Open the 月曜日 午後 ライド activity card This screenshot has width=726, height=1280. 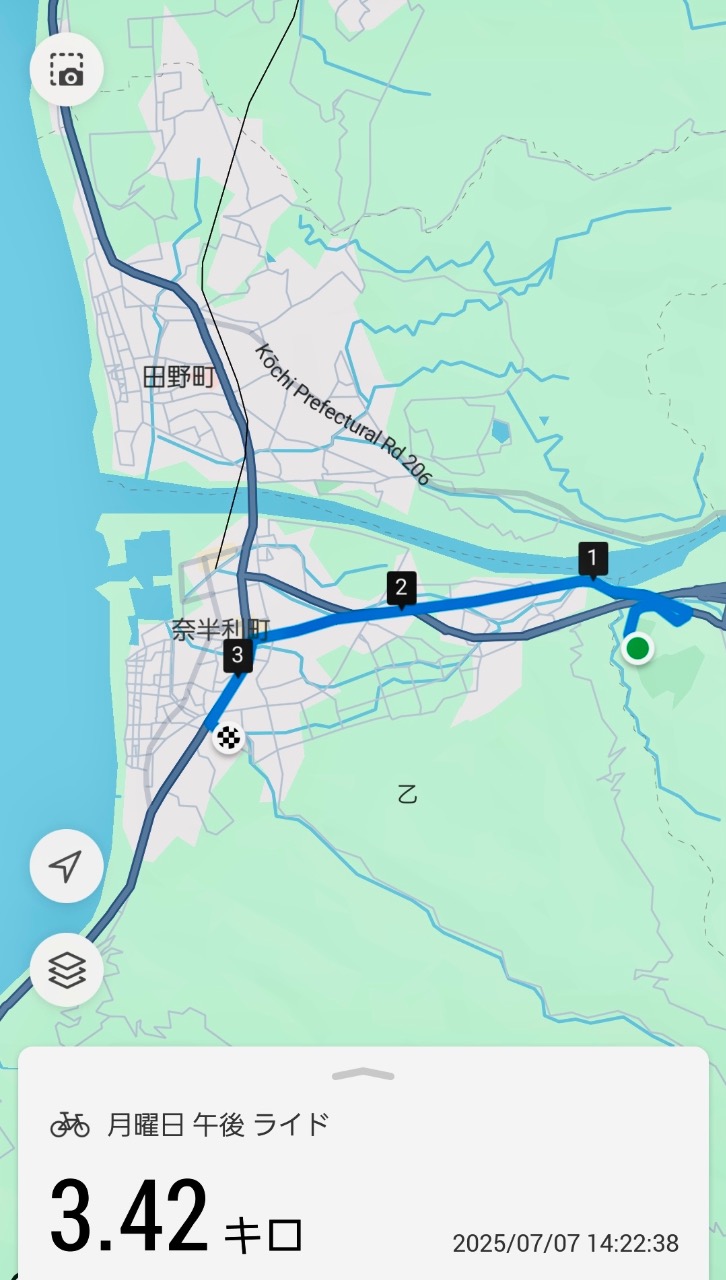[363, 1164]
